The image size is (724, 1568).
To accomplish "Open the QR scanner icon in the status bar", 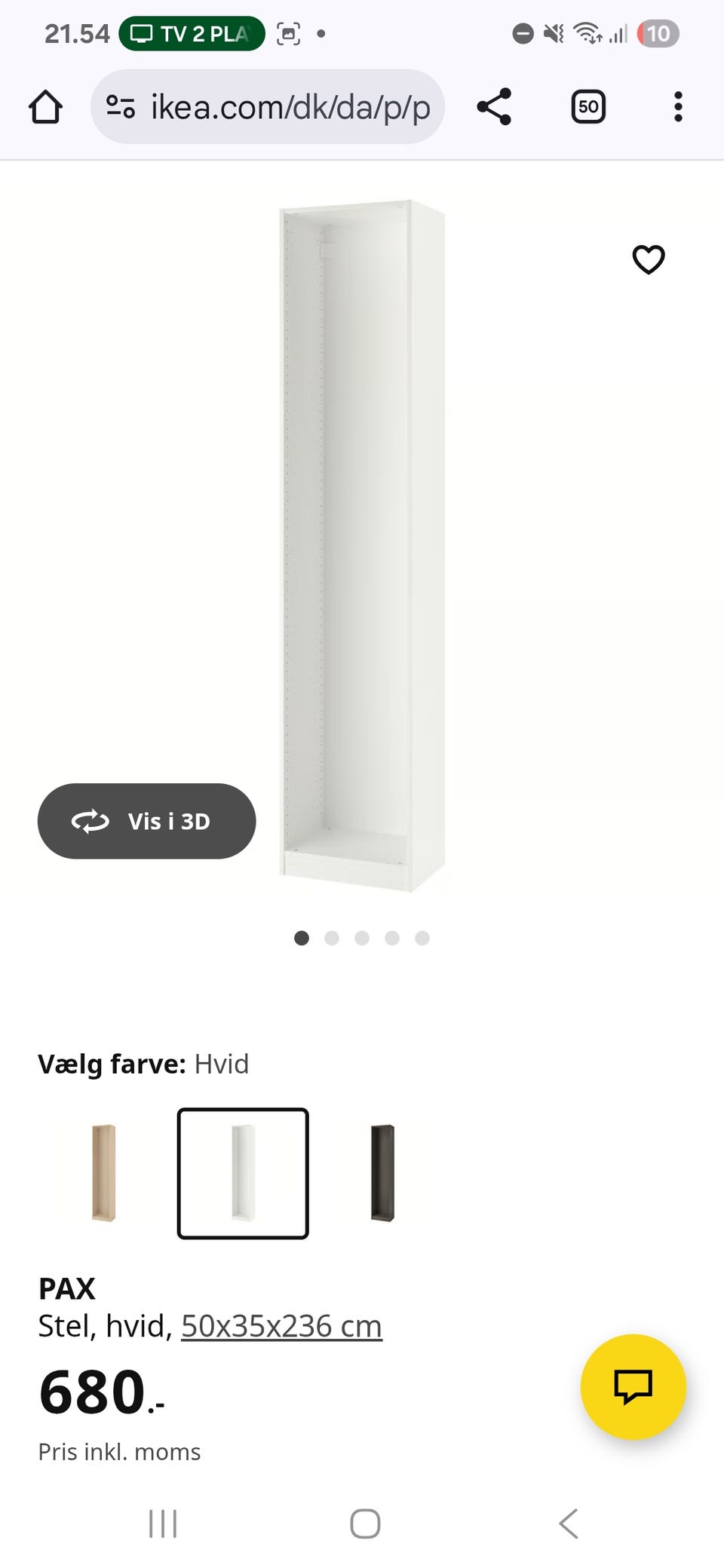I will (289, 33).
